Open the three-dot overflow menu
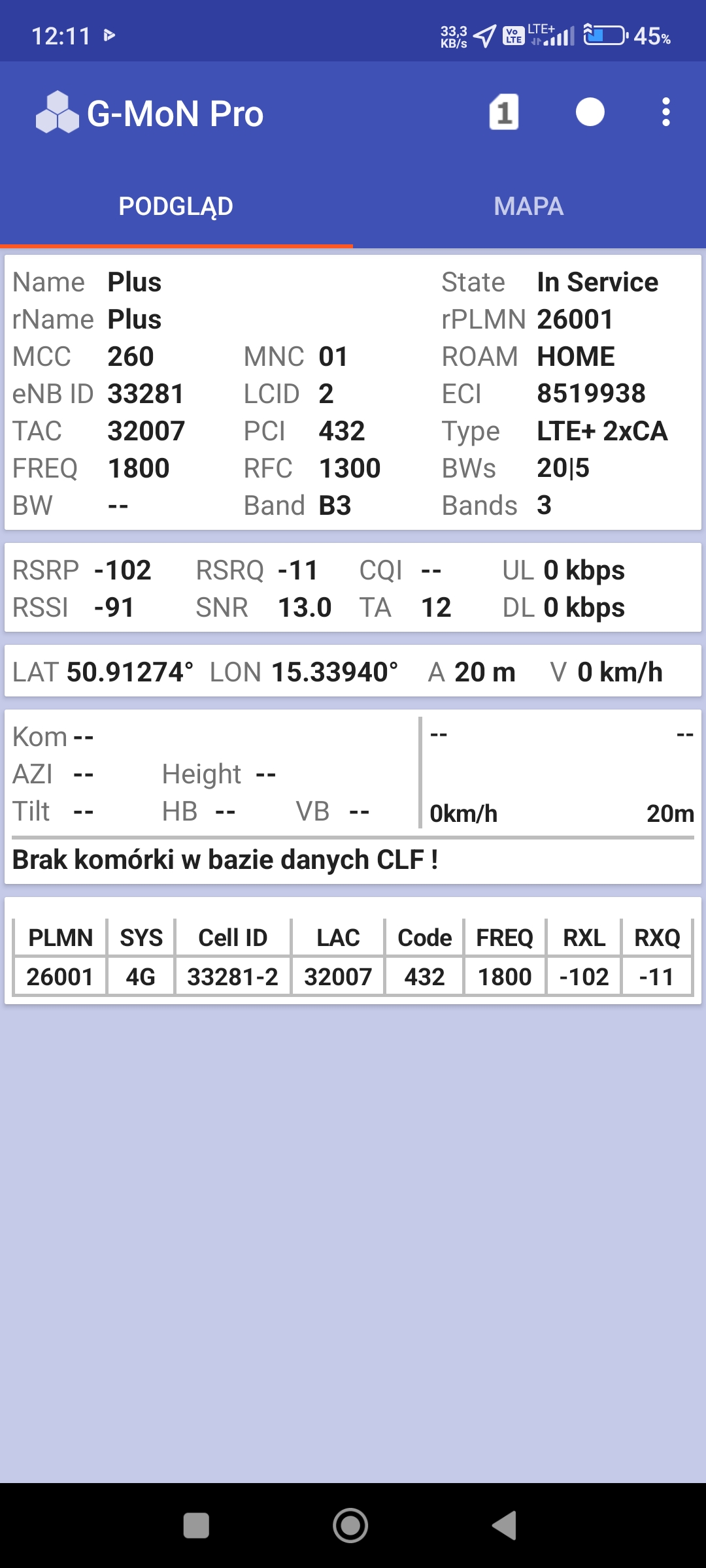The width and height of the screenshot is (706, 1568). (x=665, y=112)
